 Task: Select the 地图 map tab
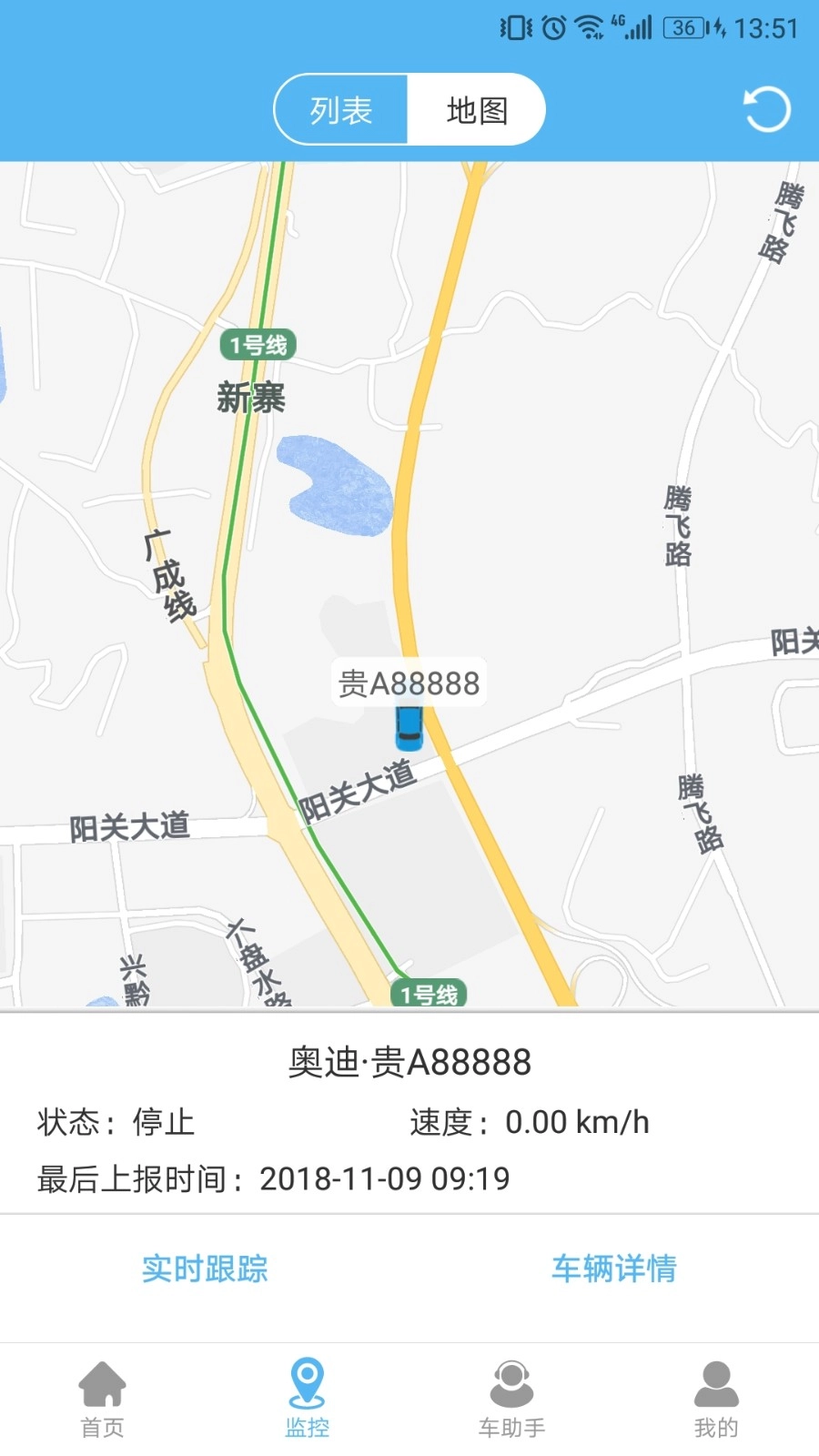coord(477,108)
